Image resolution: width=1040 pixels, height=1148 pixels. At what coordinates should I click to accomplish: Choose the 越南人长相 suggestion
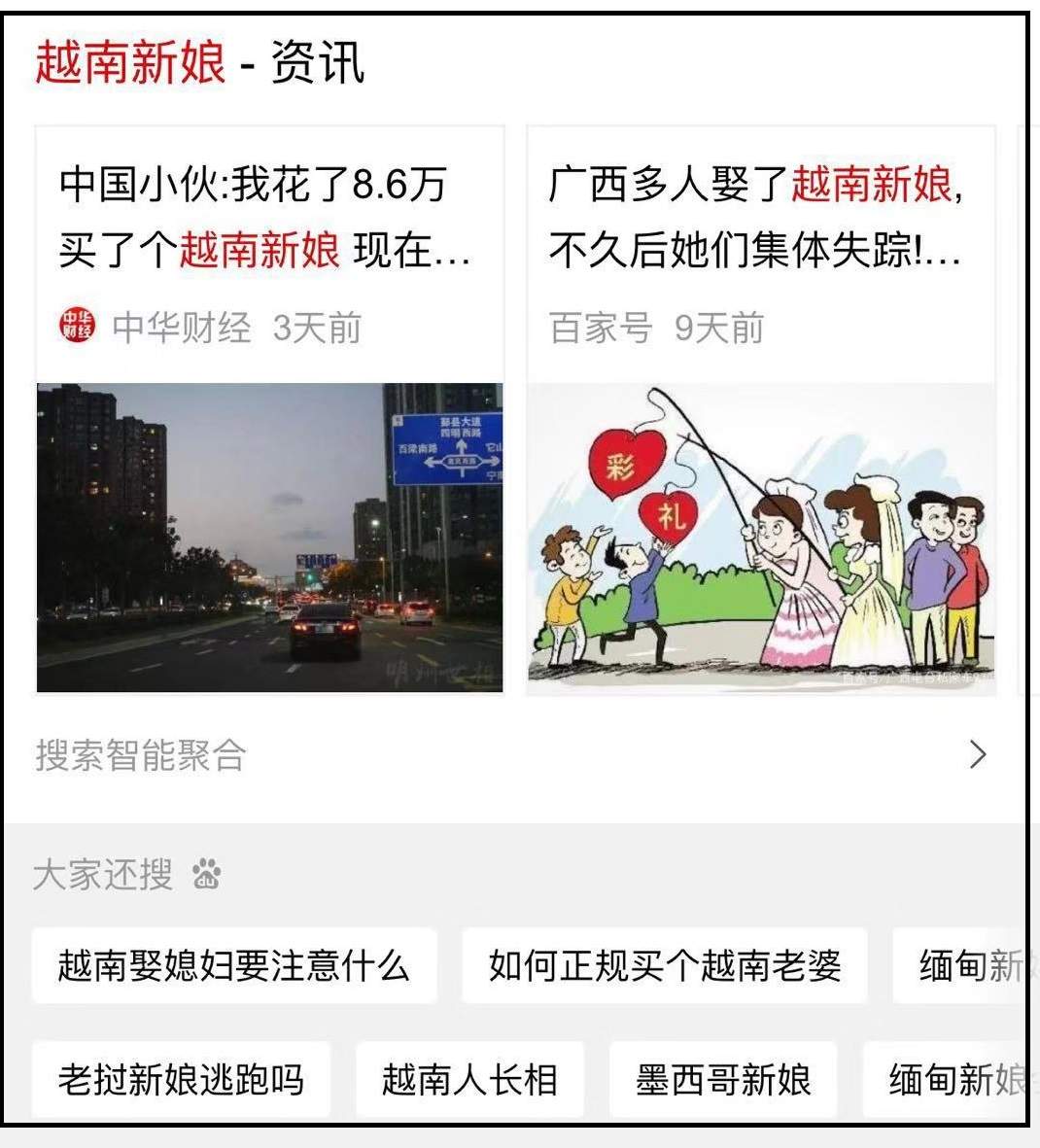469,1080
